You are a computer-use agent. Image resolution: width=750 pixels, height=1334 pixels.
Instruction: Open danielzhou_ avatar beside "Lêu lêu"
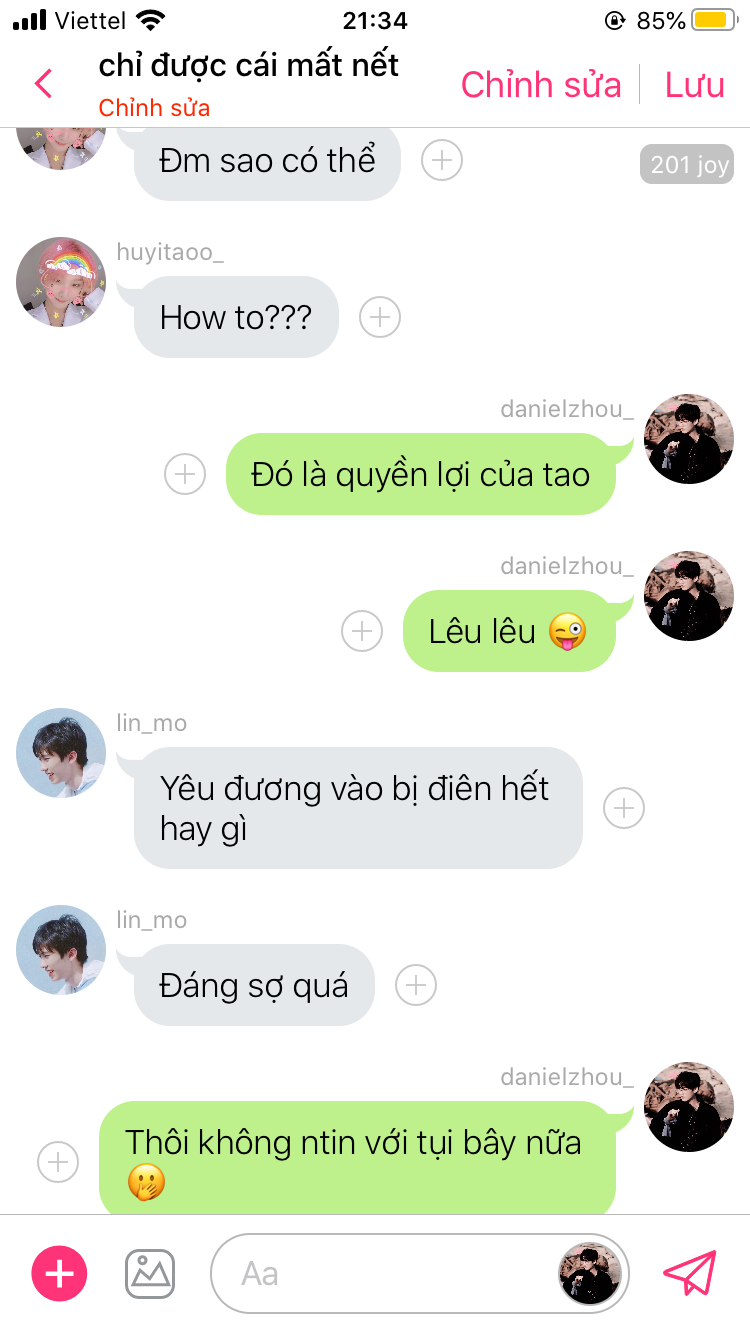point(689,596)
